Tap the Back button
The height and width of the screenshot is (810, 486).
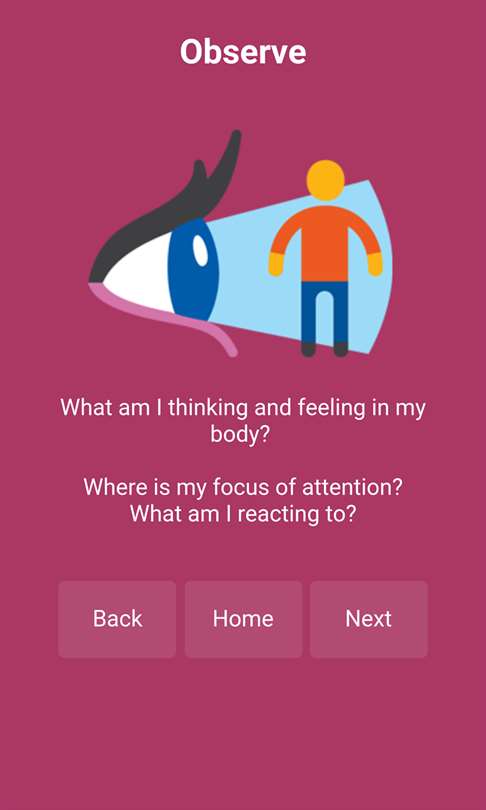[x=117, y=619]
